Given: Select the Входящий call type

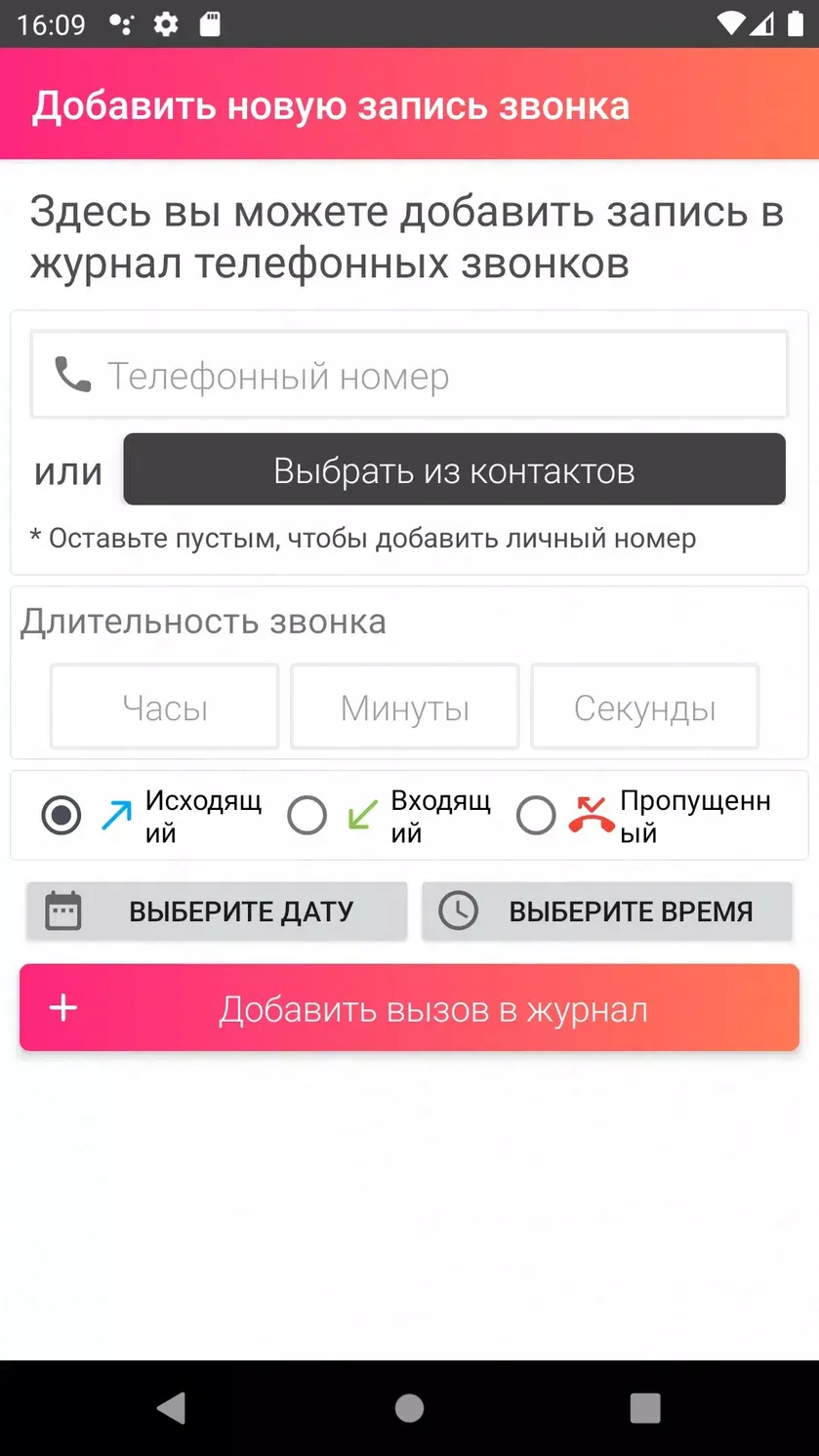Looking at the screenshot, I should (307, 816).
